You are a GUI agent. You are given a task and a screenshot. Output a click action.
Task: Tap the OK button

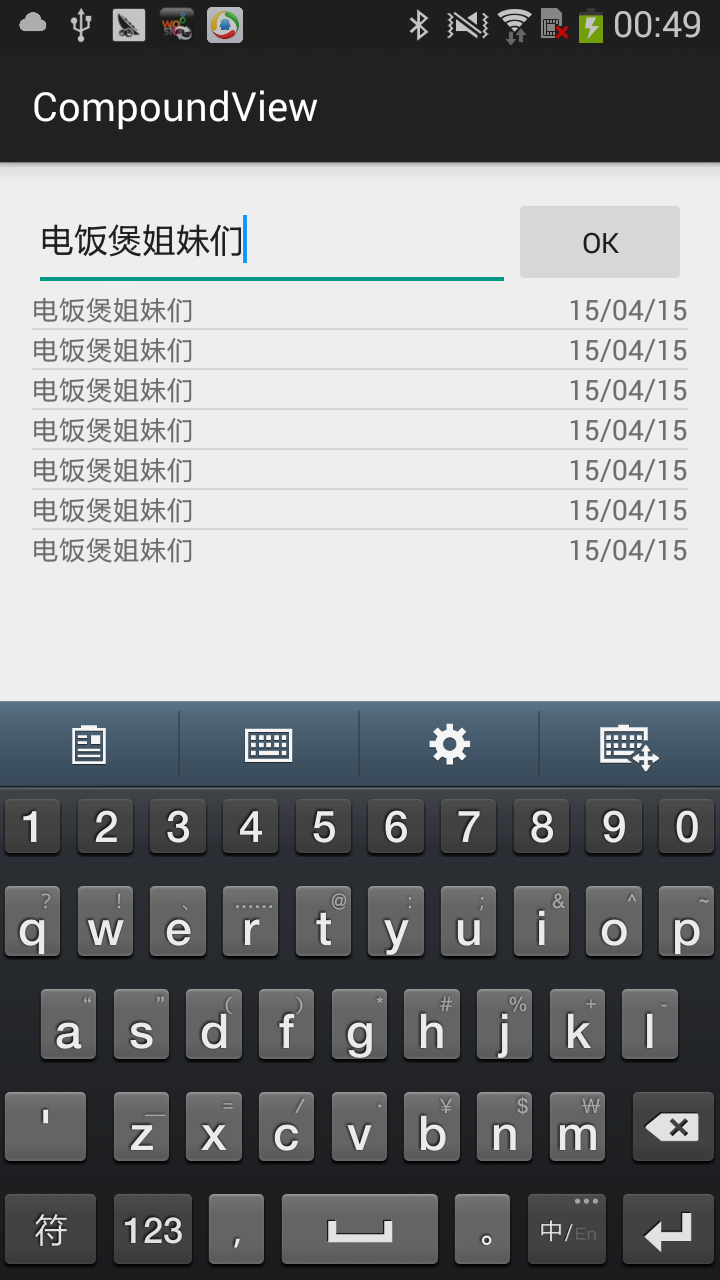(600, 242)
